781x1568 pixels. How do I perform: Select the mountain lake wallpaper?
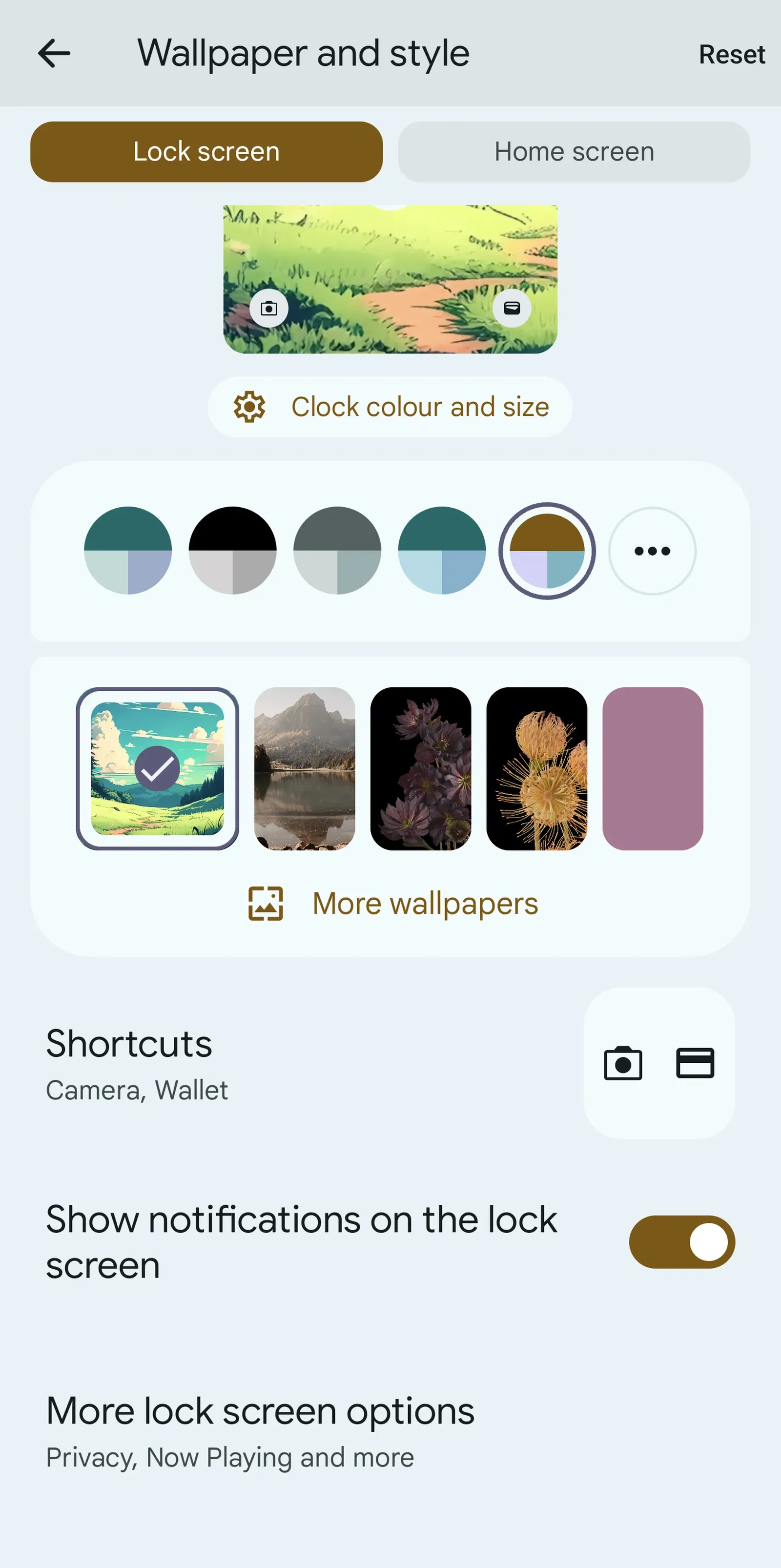pos(305,768)
